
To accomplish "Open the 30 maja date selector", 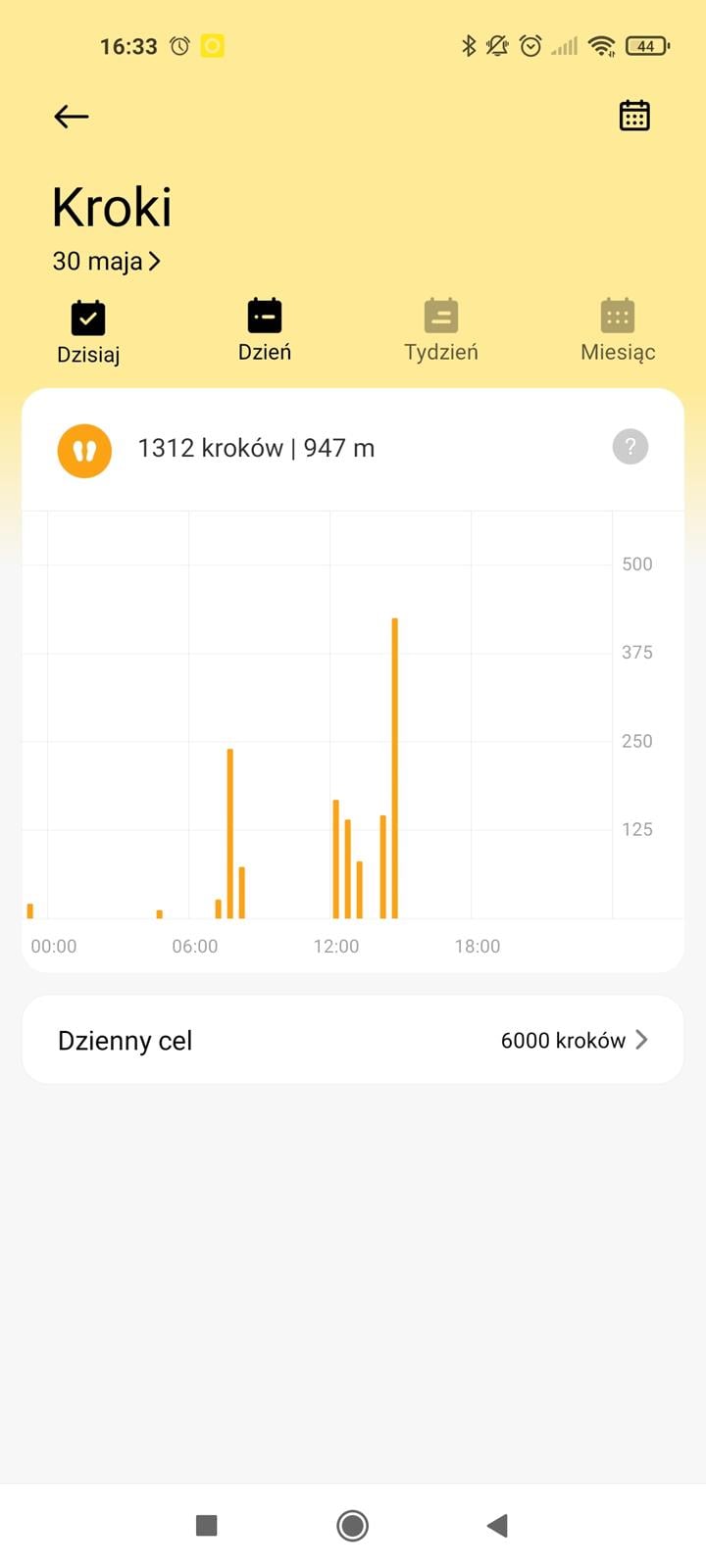I will [106, 262].
